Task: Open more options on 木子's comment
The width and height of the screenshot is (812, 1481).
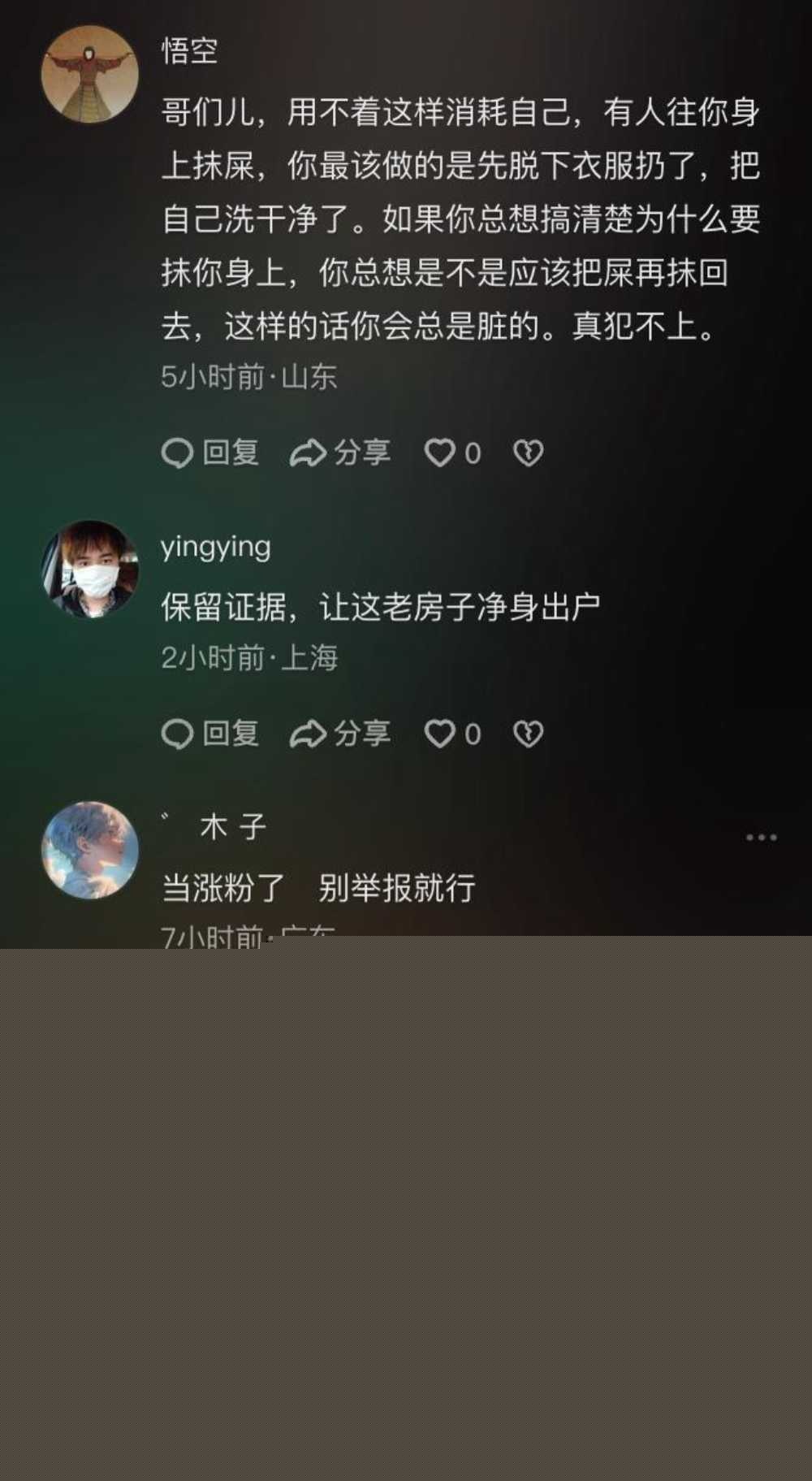Action: click(x=761, y=837)
